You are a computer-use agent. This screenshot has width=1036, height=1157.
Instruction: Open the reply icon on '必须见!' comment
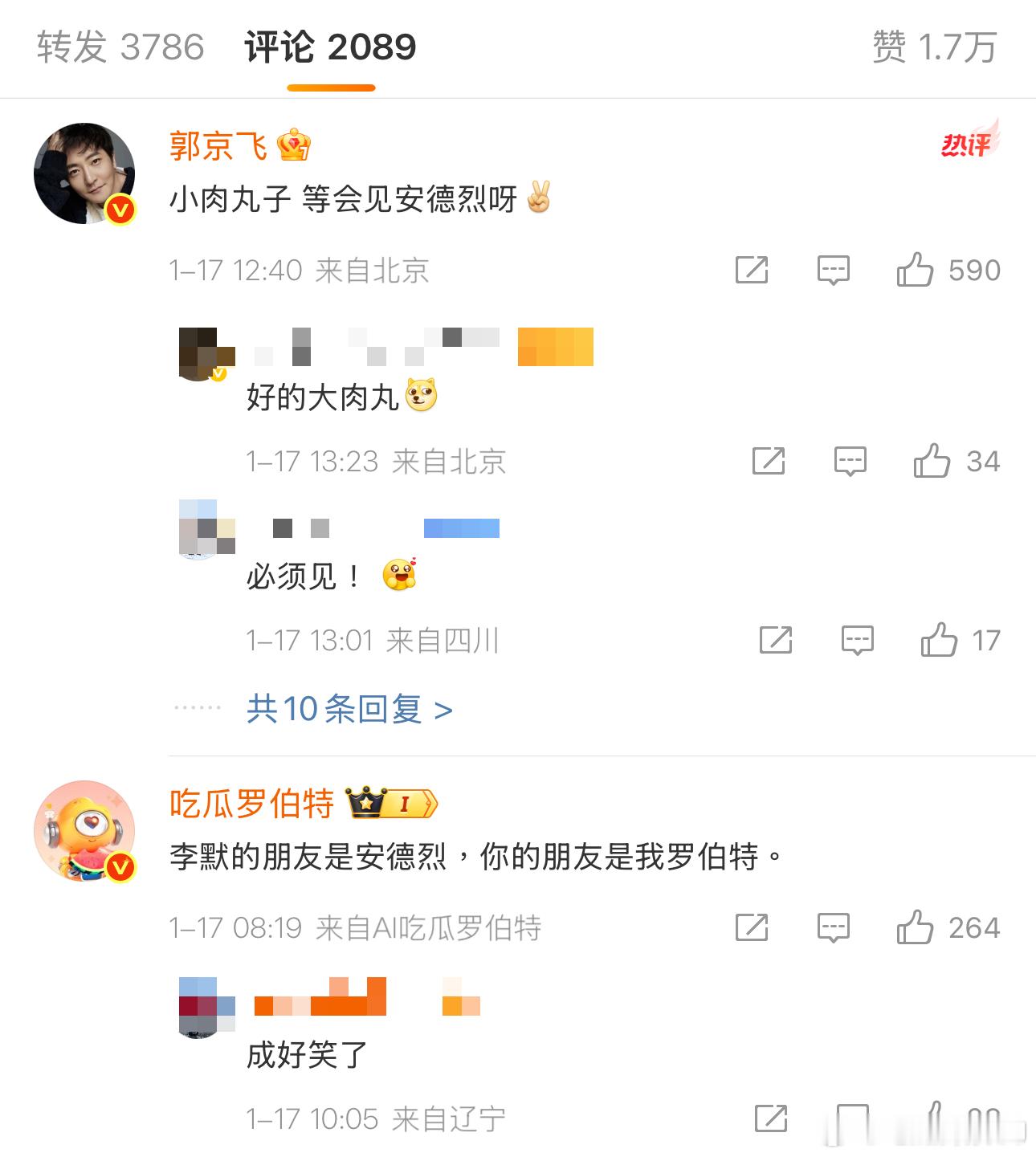click(x=857, y=642)
